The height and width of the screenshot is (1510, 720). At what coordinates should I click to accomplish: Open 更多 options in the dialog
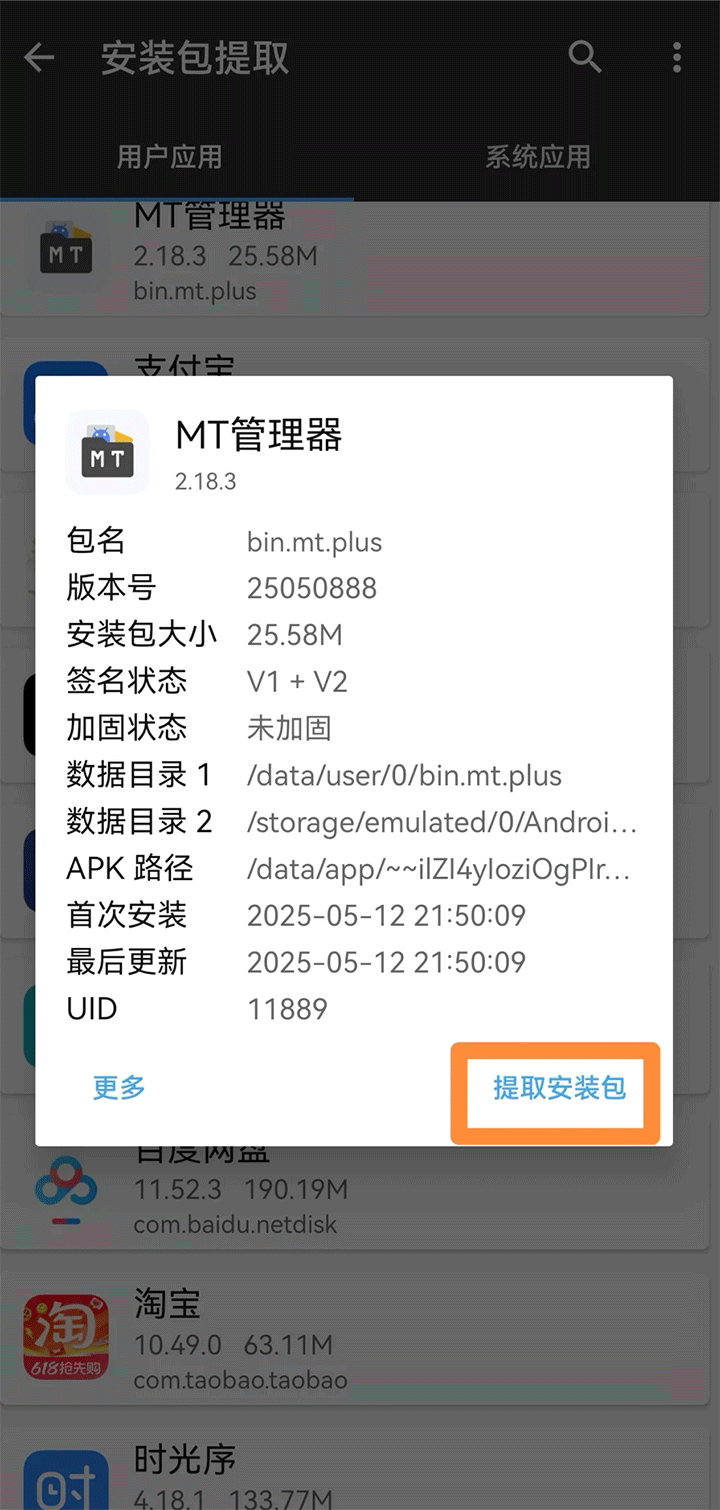click(x=119, y=1088)
